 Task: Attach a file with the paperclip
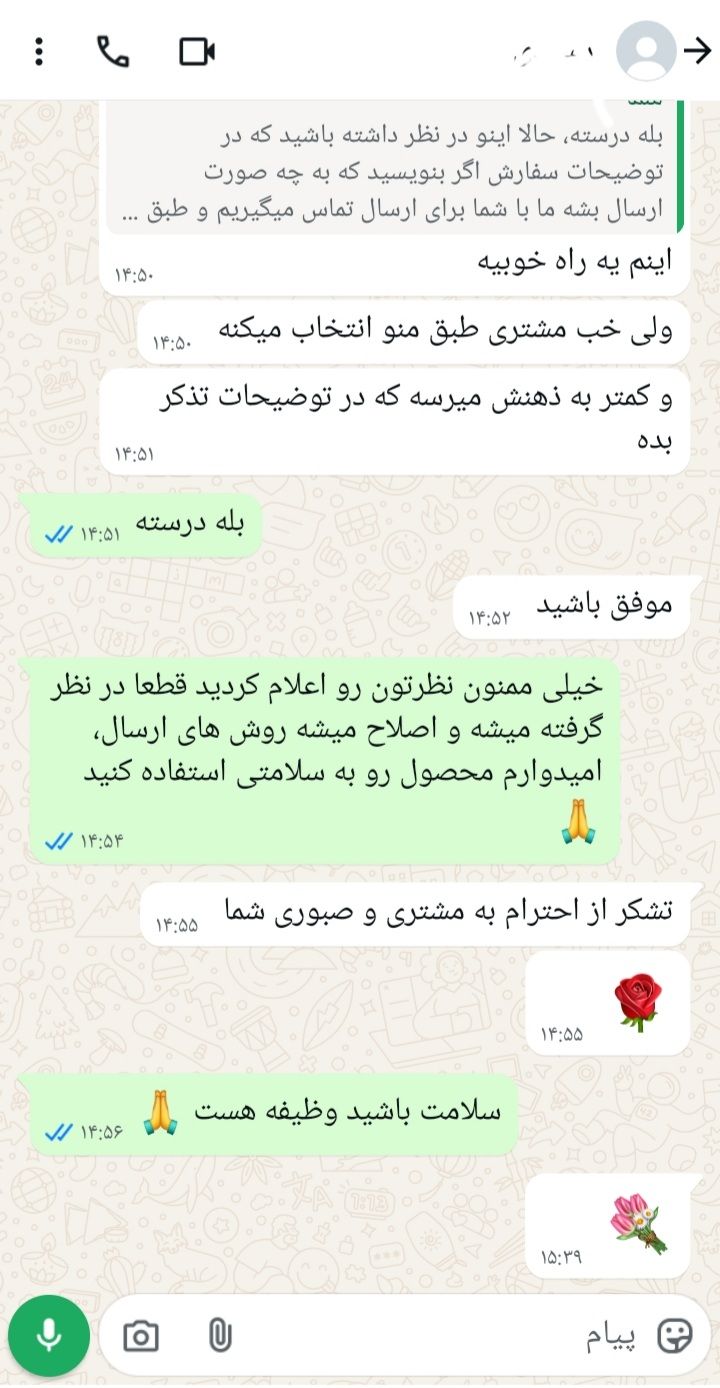tap(219, 1336)
